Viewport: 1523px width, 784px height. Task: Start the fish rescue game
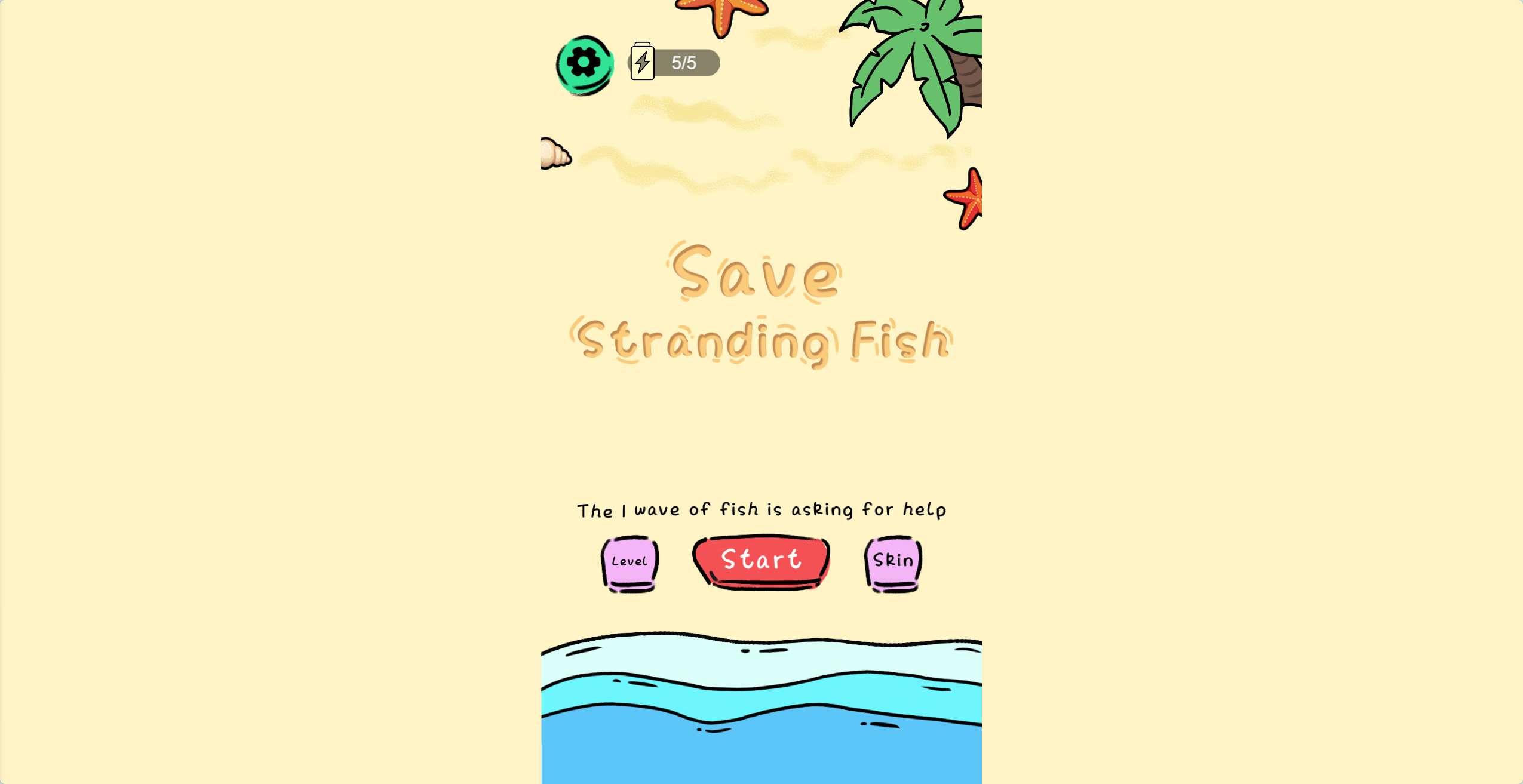tap(761, 560)
